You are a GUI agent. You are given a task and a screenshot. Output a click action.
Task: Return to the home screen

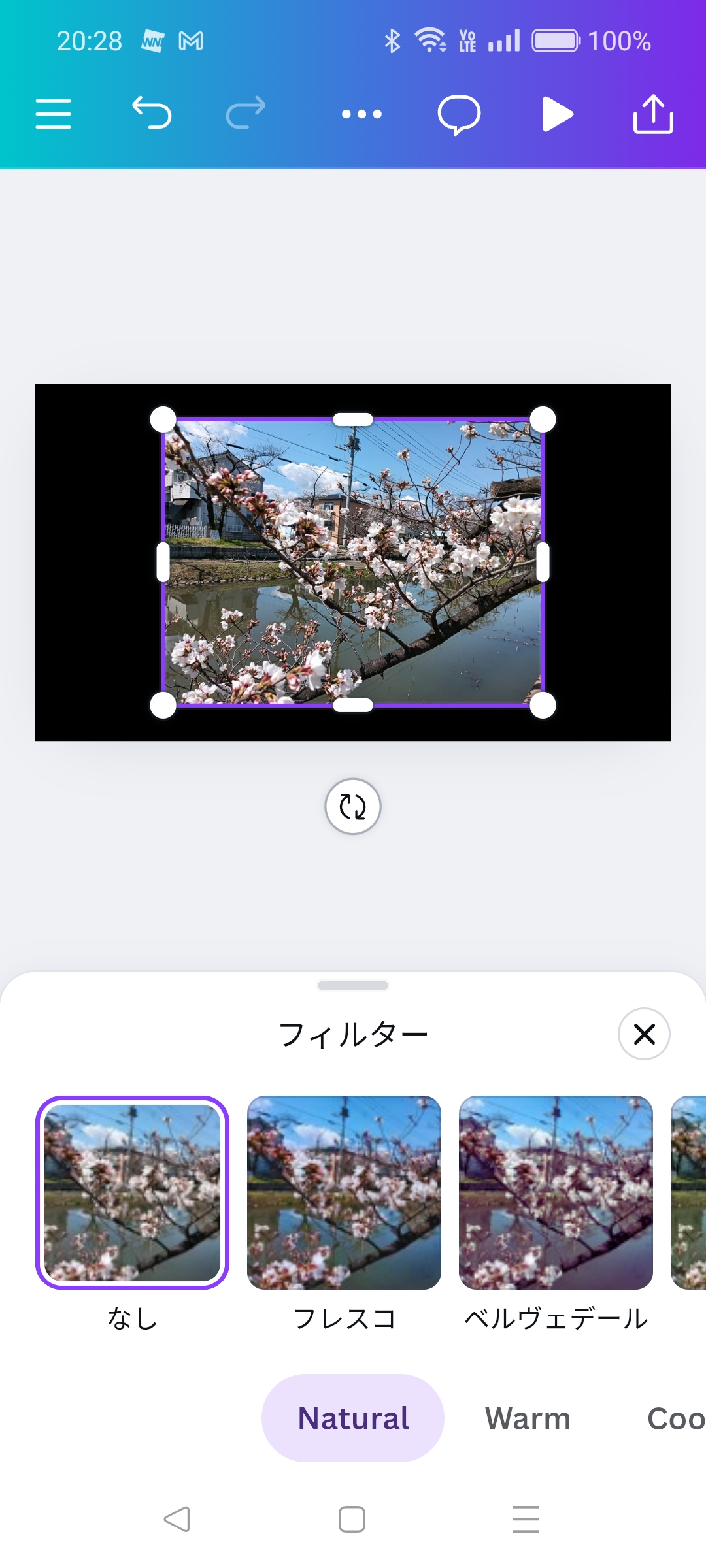[x=352, y=1519]
